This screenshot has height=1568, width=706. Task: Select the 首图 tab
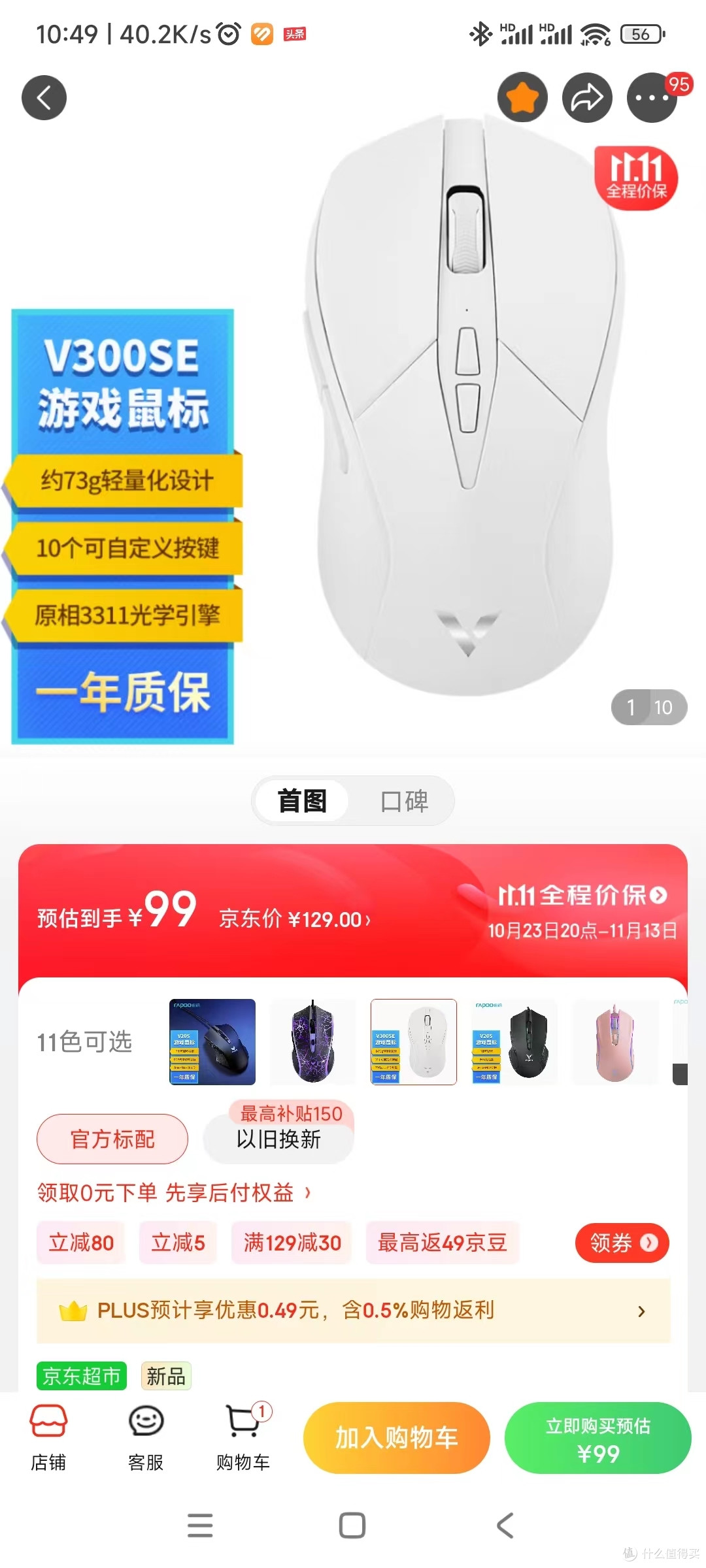click(302, 801)
